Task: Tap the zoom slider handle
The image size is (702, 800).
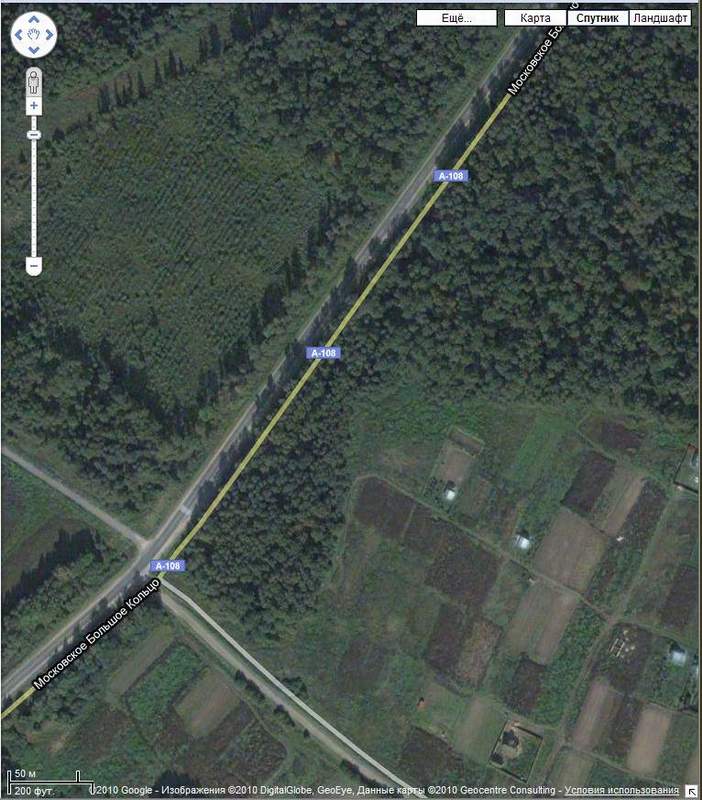Action: [x=34, y=134]
